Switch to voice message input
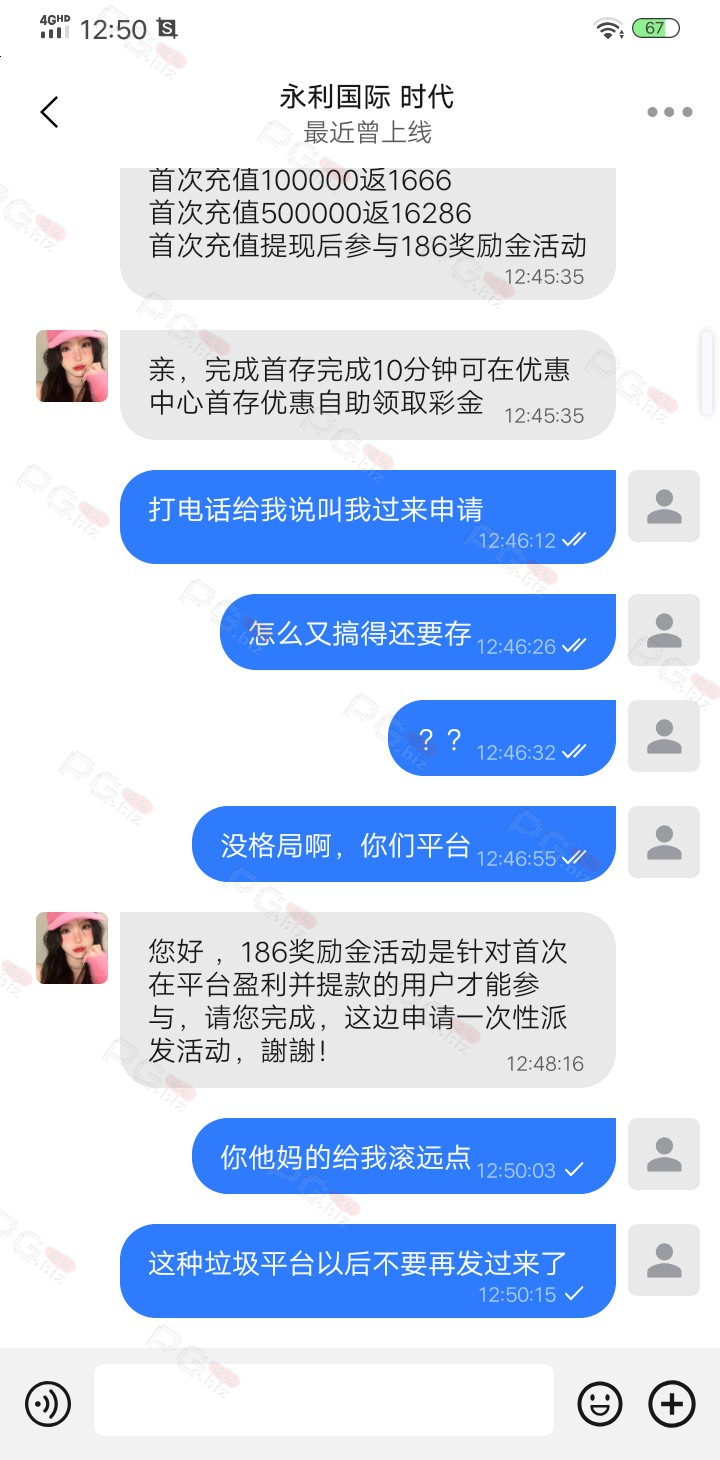Screen dimensions: 720x1460 point(48,1404)
